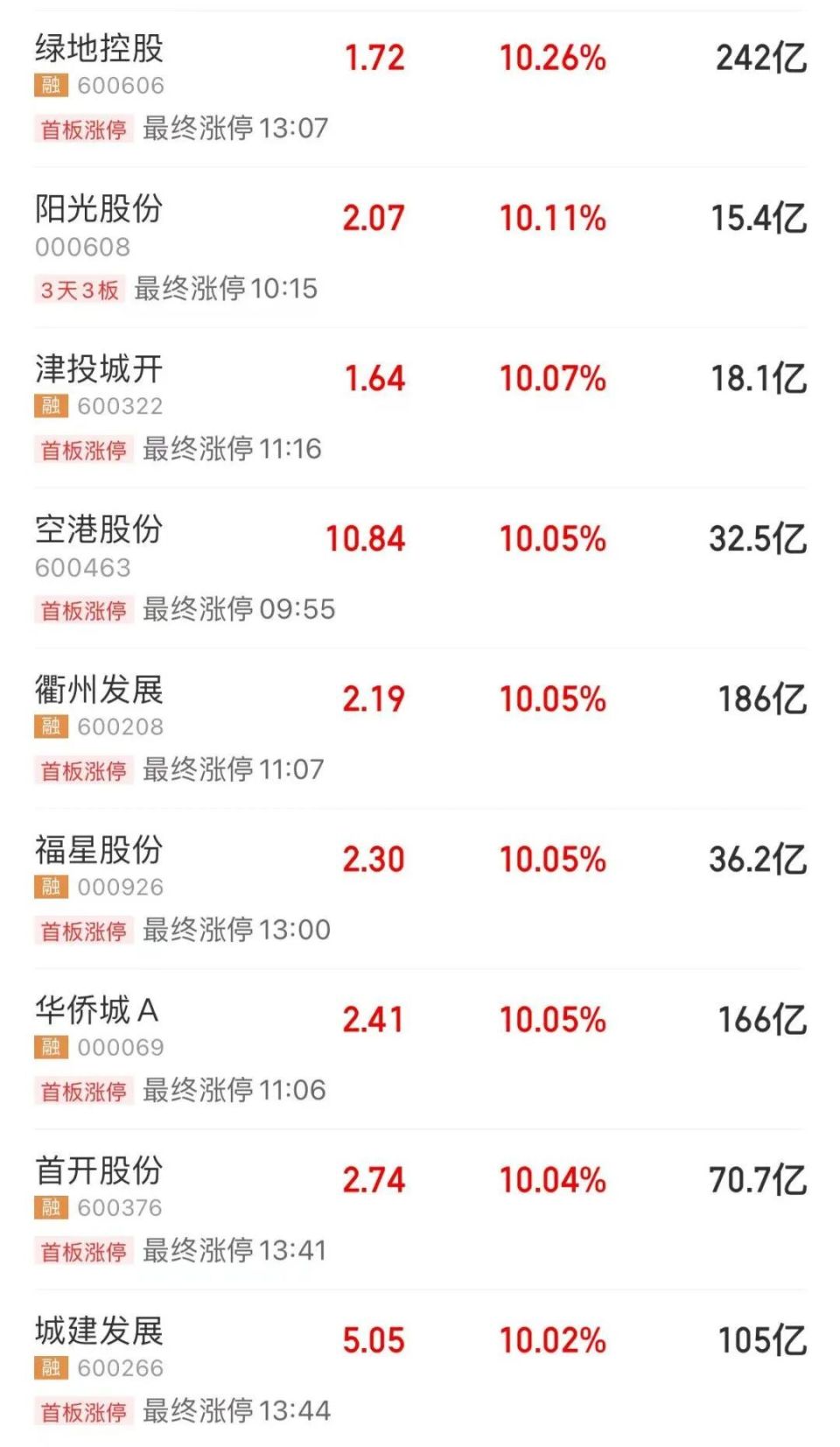Open 津投城开 600322 stock quote
Image resolution: width=840 pixels, height=1447 pixels.
(420, 408)
